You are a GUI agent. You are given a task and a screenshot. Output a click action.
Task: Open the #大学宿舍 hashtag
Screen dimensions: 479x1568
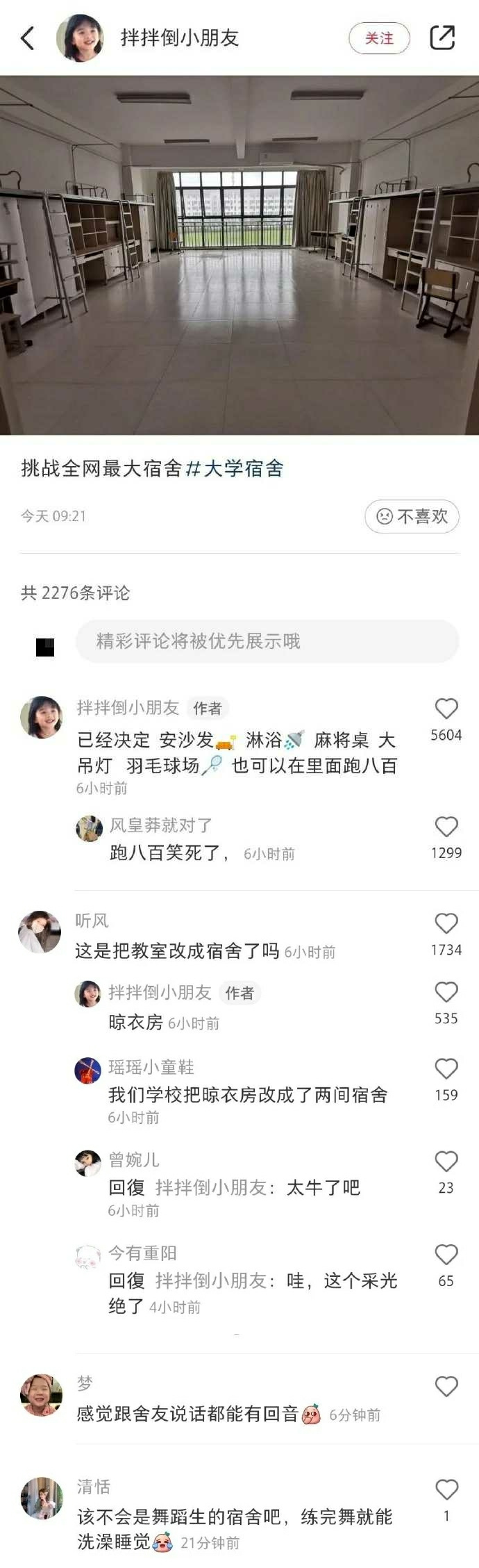(x=235, y=469)
